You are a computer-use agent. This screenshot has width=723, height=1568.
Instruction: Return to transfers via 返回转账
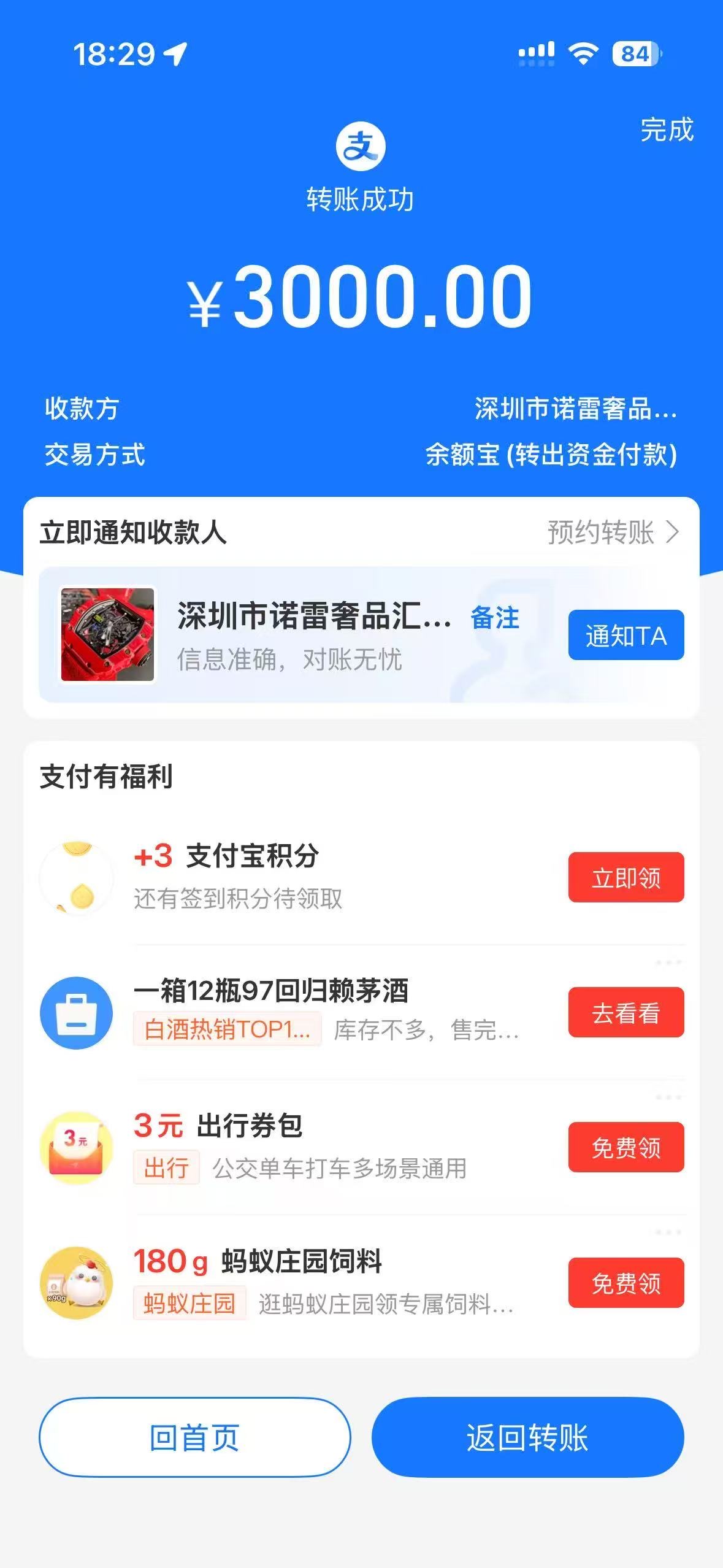527,1437
